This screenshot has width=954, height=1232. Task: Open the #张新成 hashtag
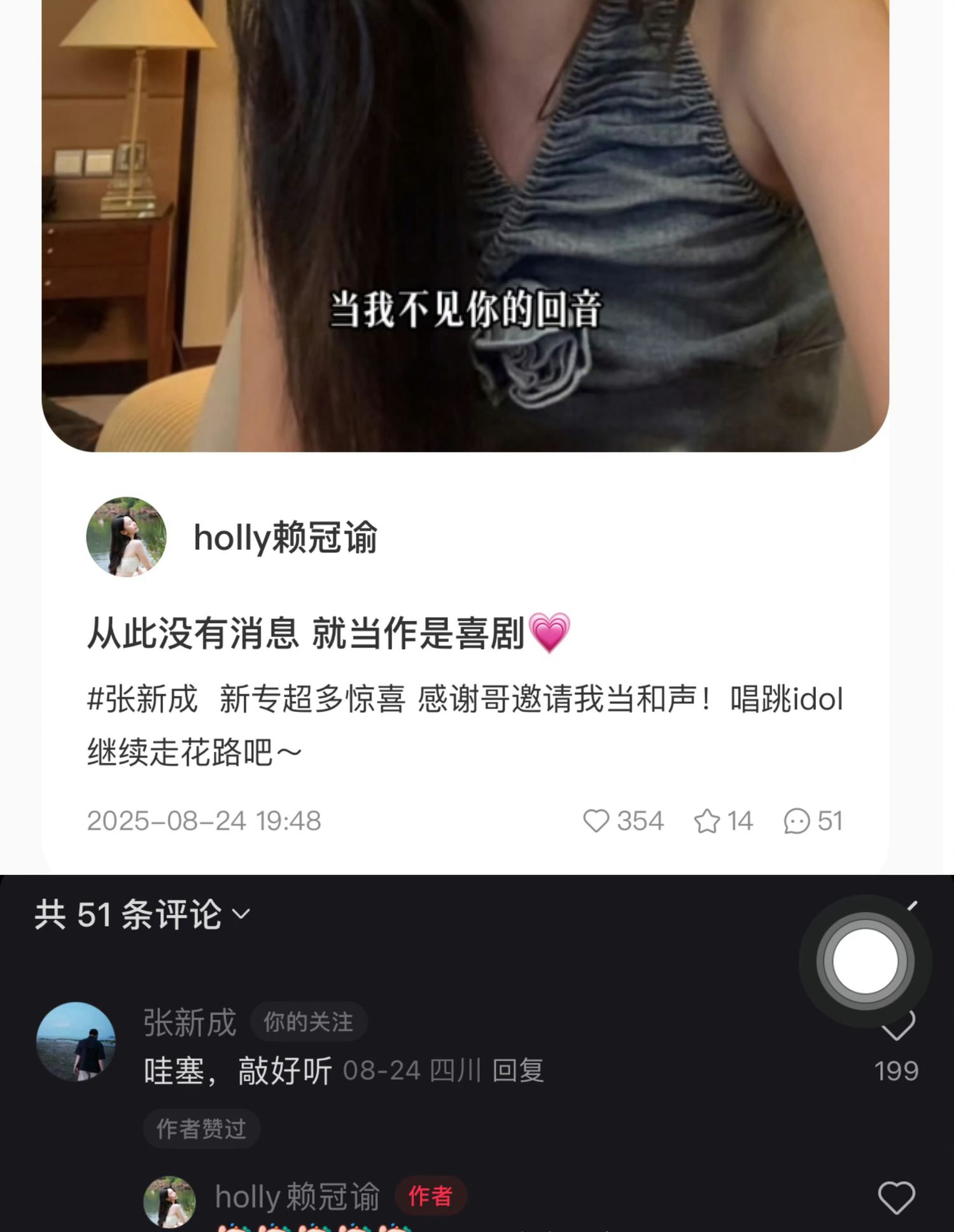coord(143,699)
